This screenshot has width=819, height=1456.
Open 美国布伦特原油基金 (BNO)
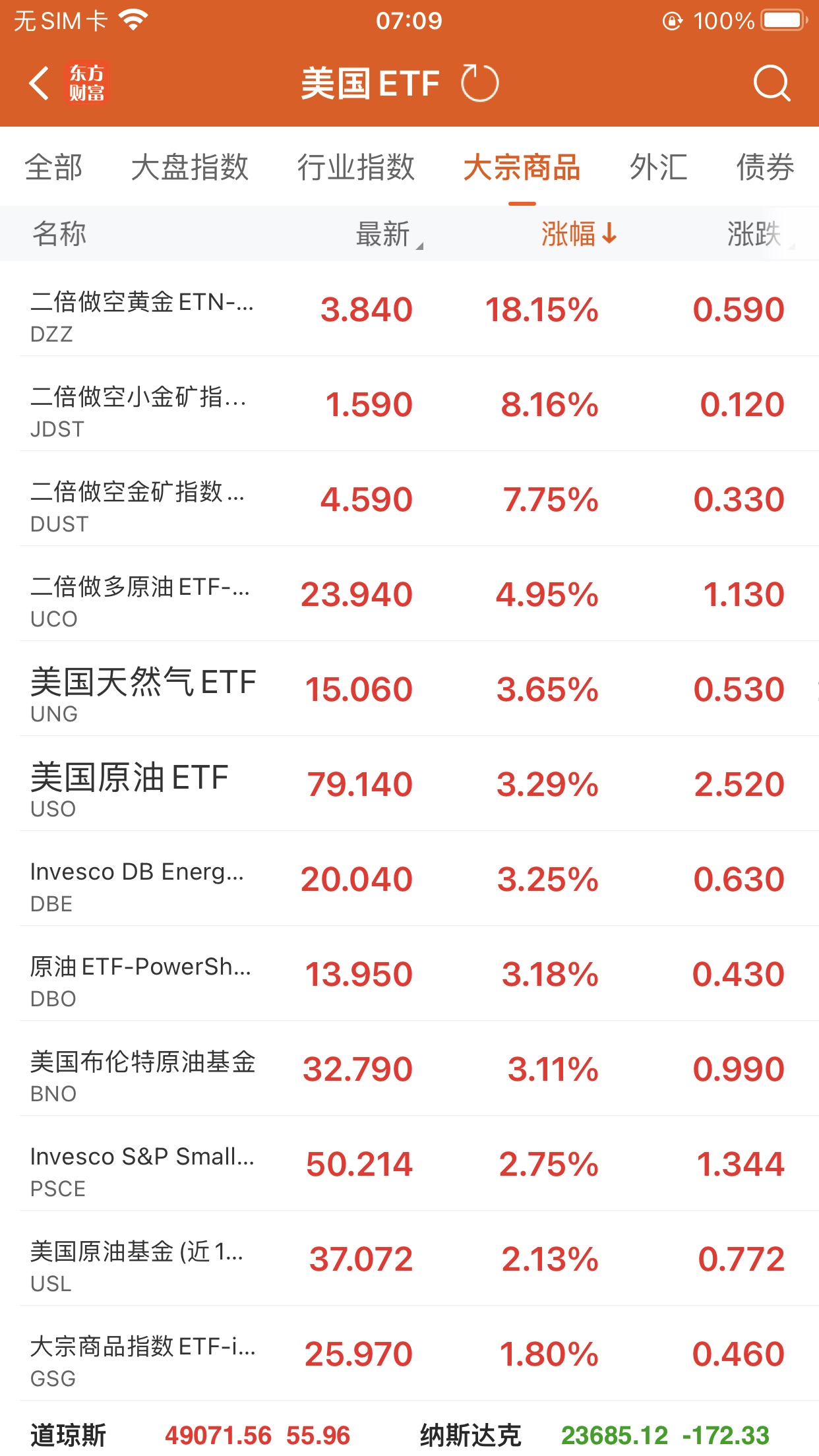(x=409, y=1070)
